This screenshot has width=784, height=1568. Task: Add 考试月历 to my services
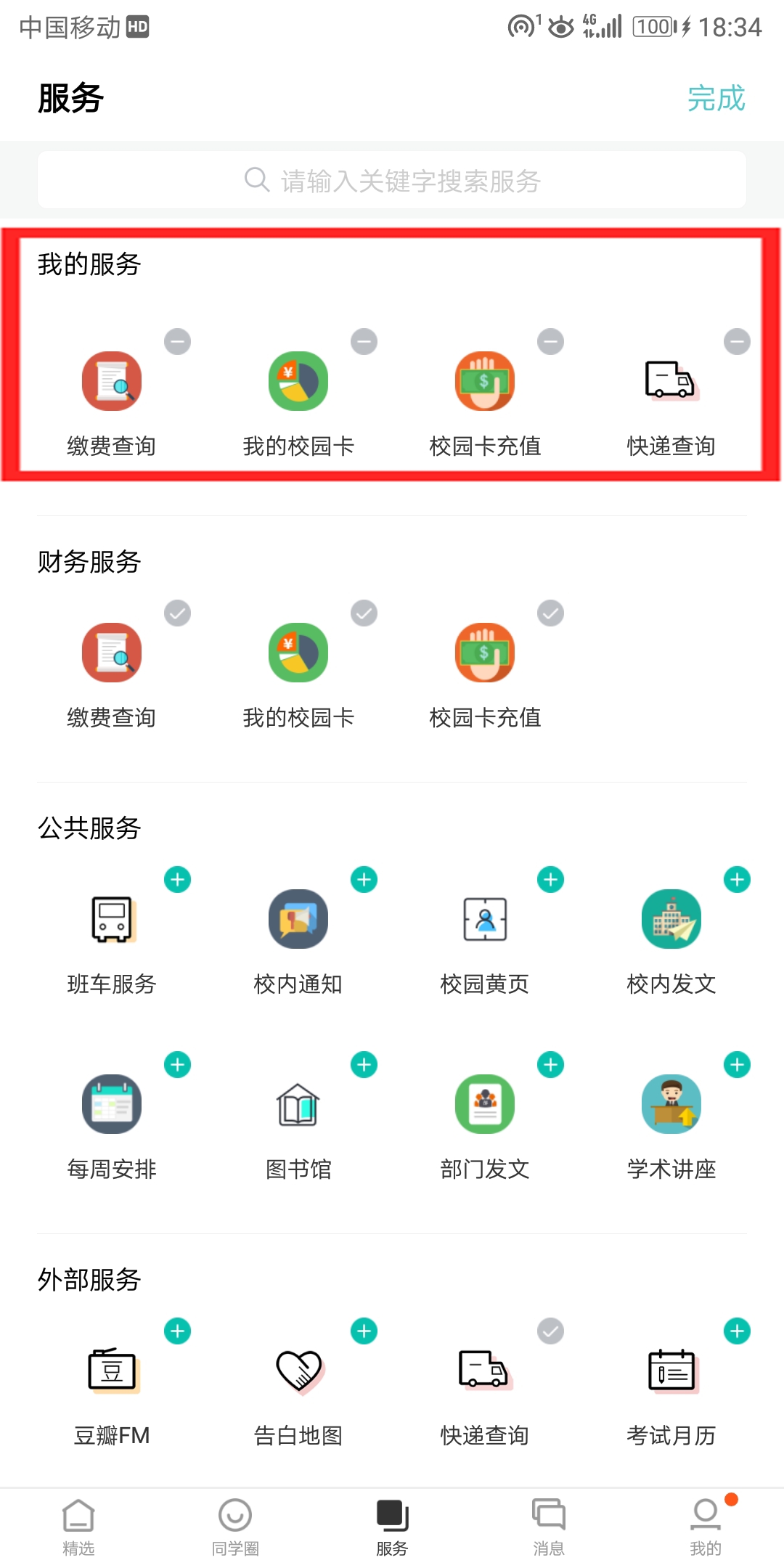coord(737,1331)
